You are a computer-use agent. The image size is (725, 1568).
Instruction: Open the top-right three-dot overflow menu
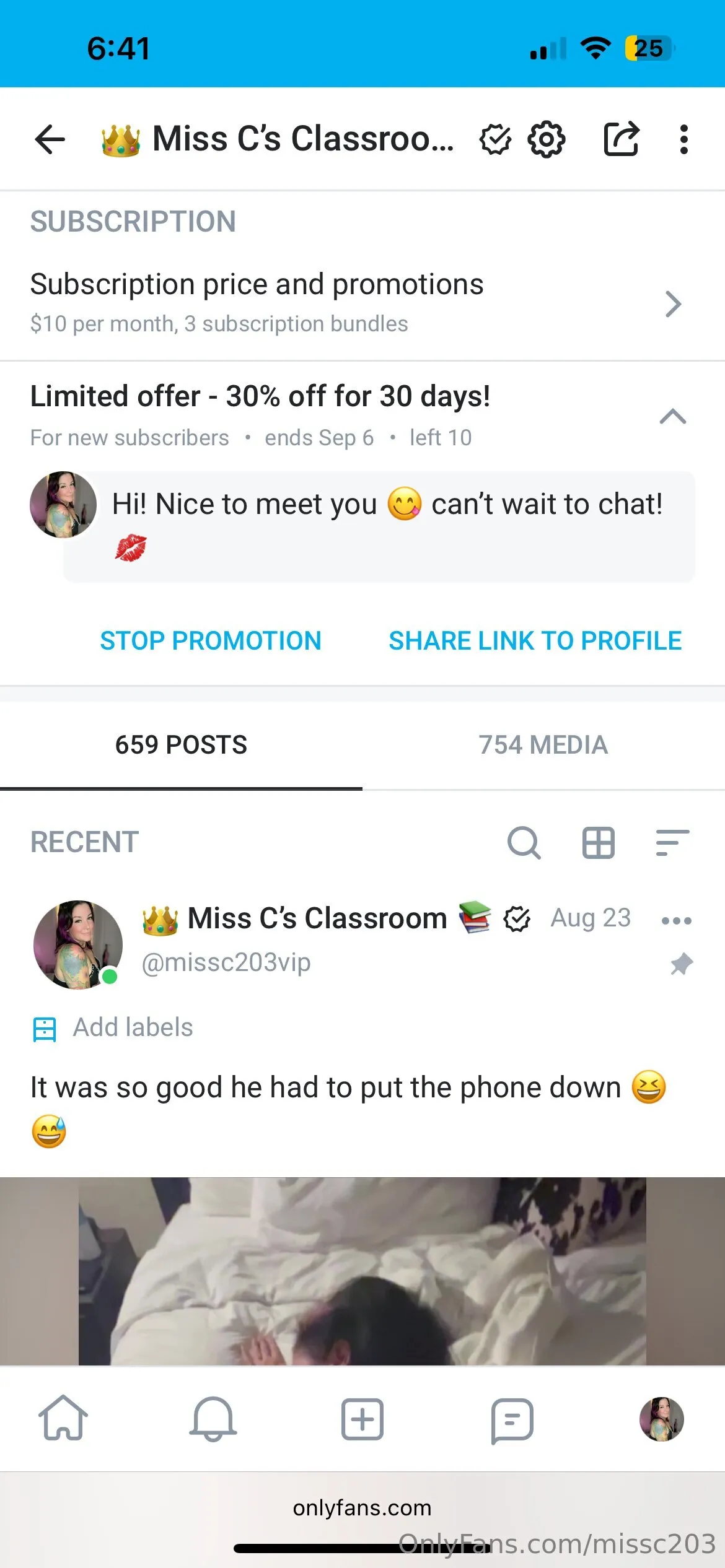point(683,139)
